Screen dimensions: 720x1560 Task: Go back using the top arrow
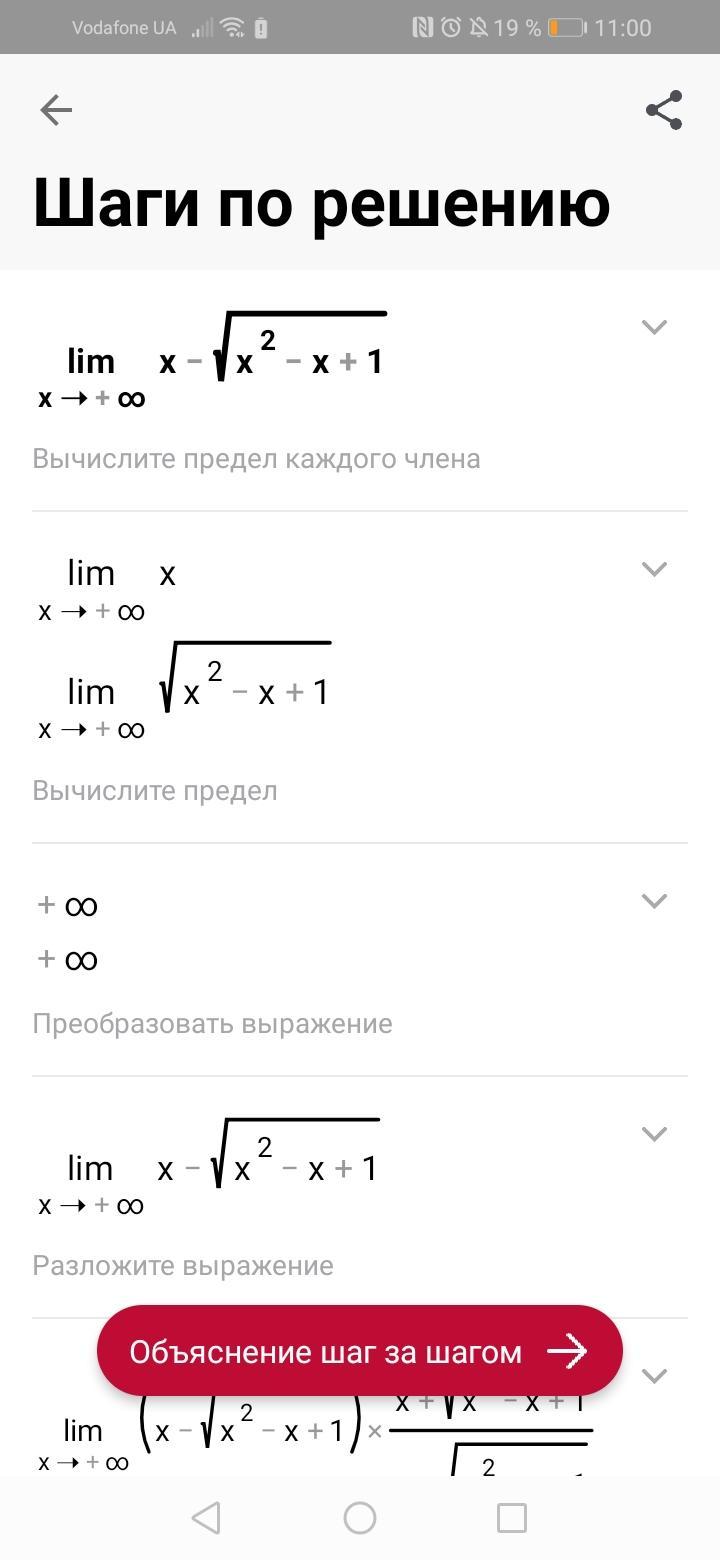(x=56, y=110)
